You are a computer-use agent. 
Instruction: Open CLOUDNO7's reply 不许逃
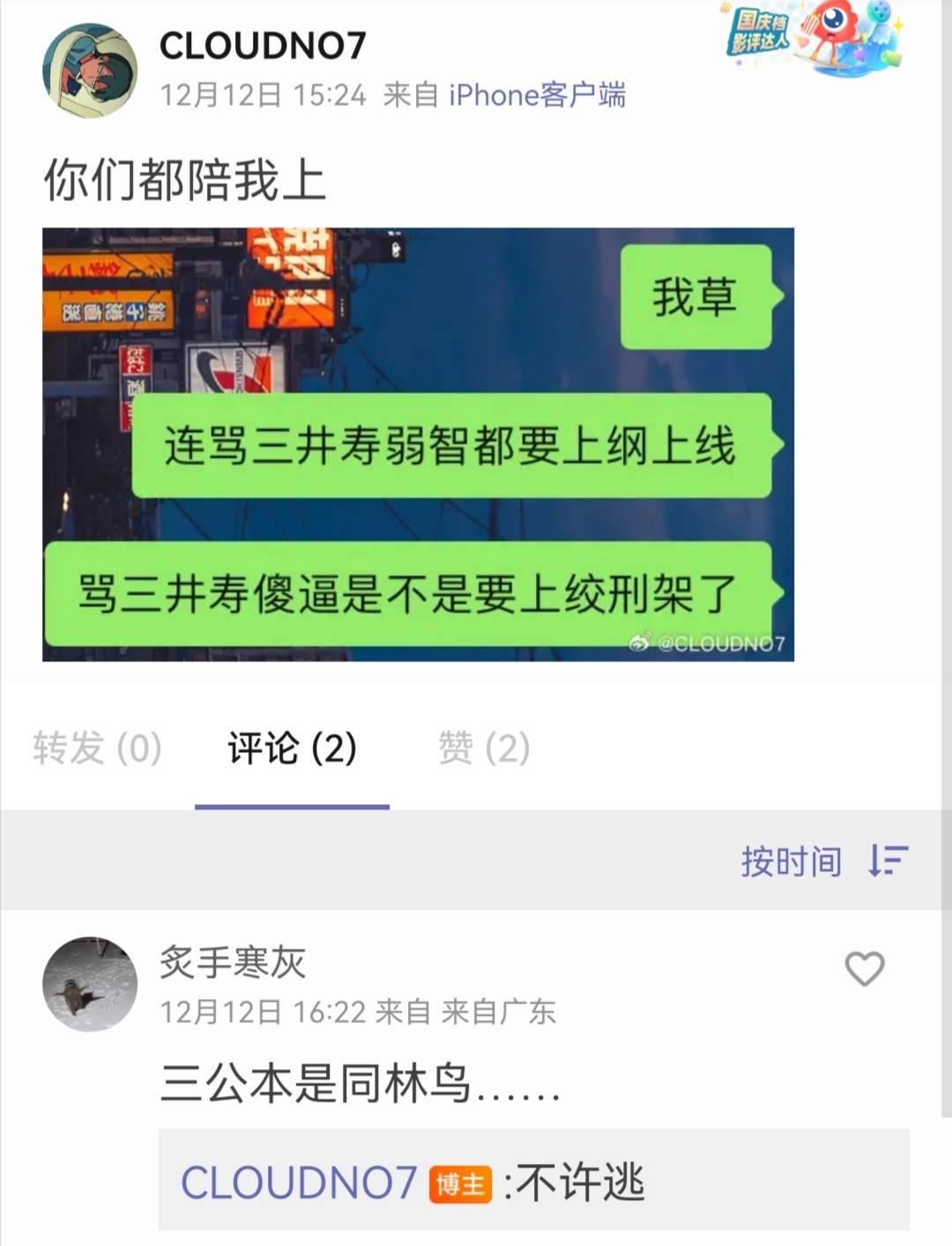pos(533,1182)
